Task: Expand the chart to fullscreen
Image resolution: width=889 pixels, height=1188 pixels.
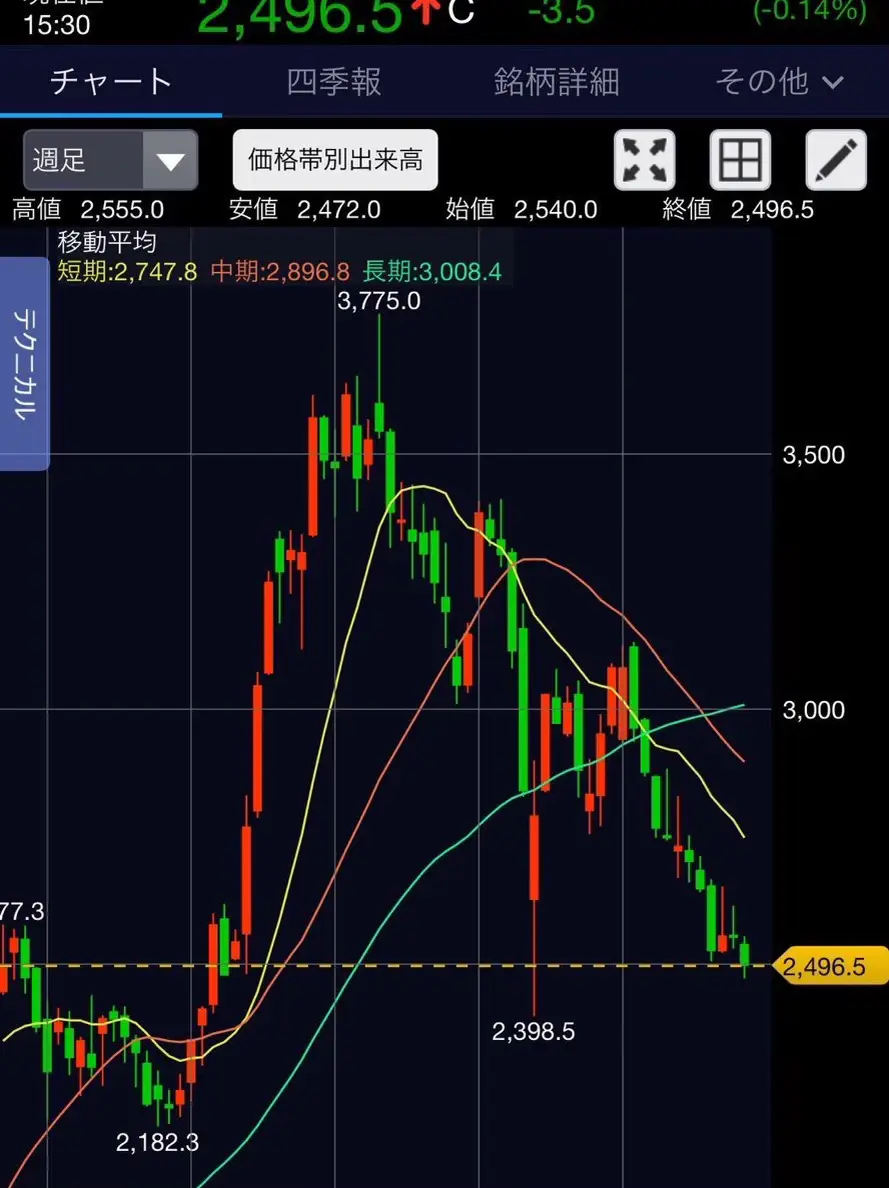Action: click(x=644, y=160)
